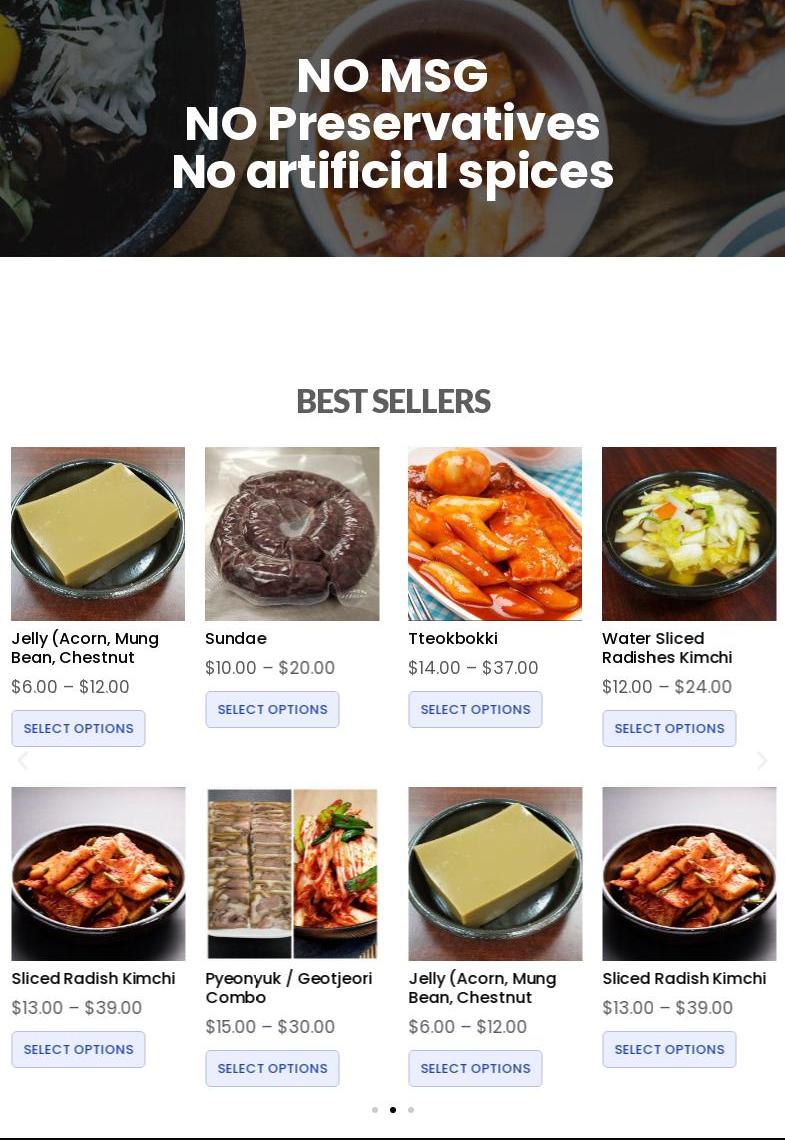Click SELECT OPTIONS under Tteokbokki
The height and width of the screenshot is (1140, 785).
pos(475,709)
